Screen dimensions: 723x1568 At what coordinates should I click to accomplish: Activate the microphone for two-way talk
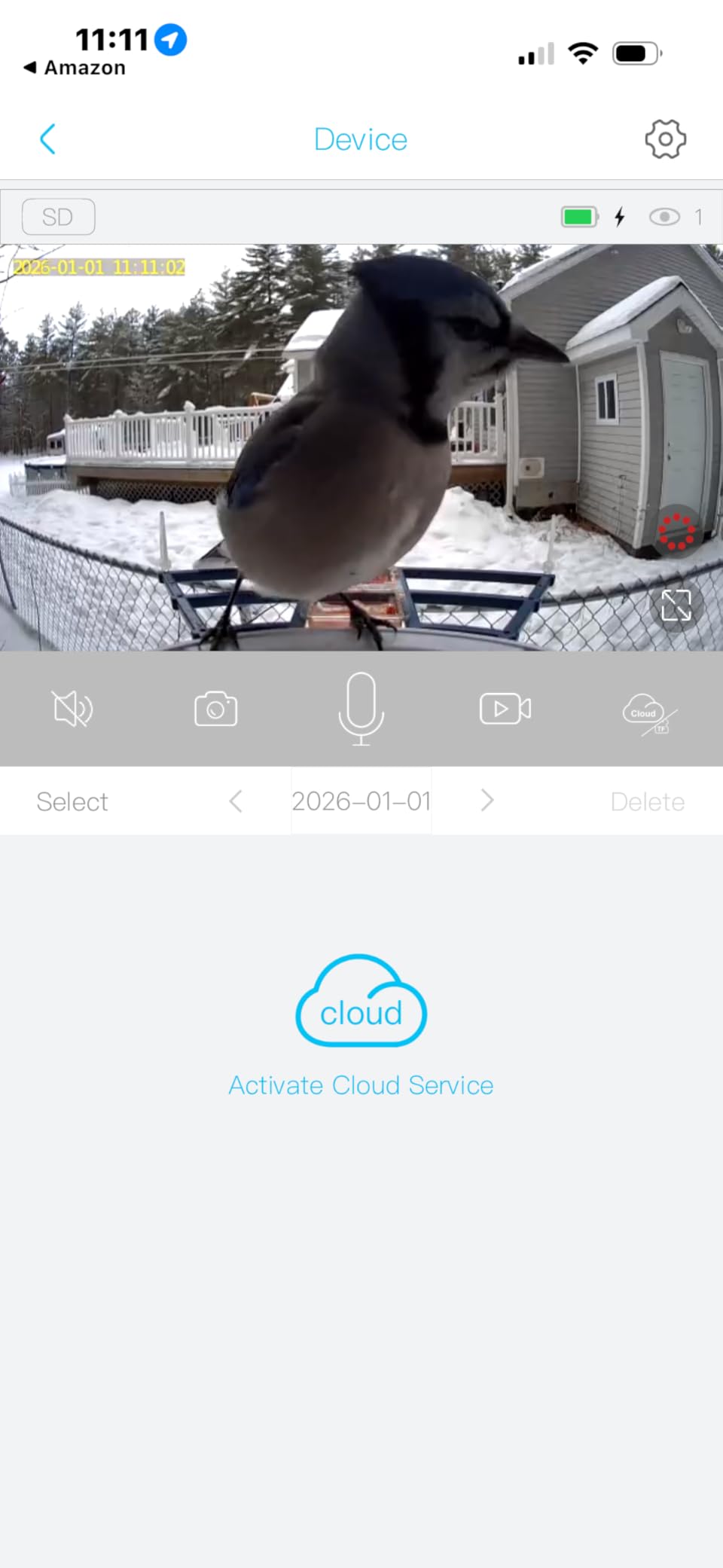coord(361,709)
